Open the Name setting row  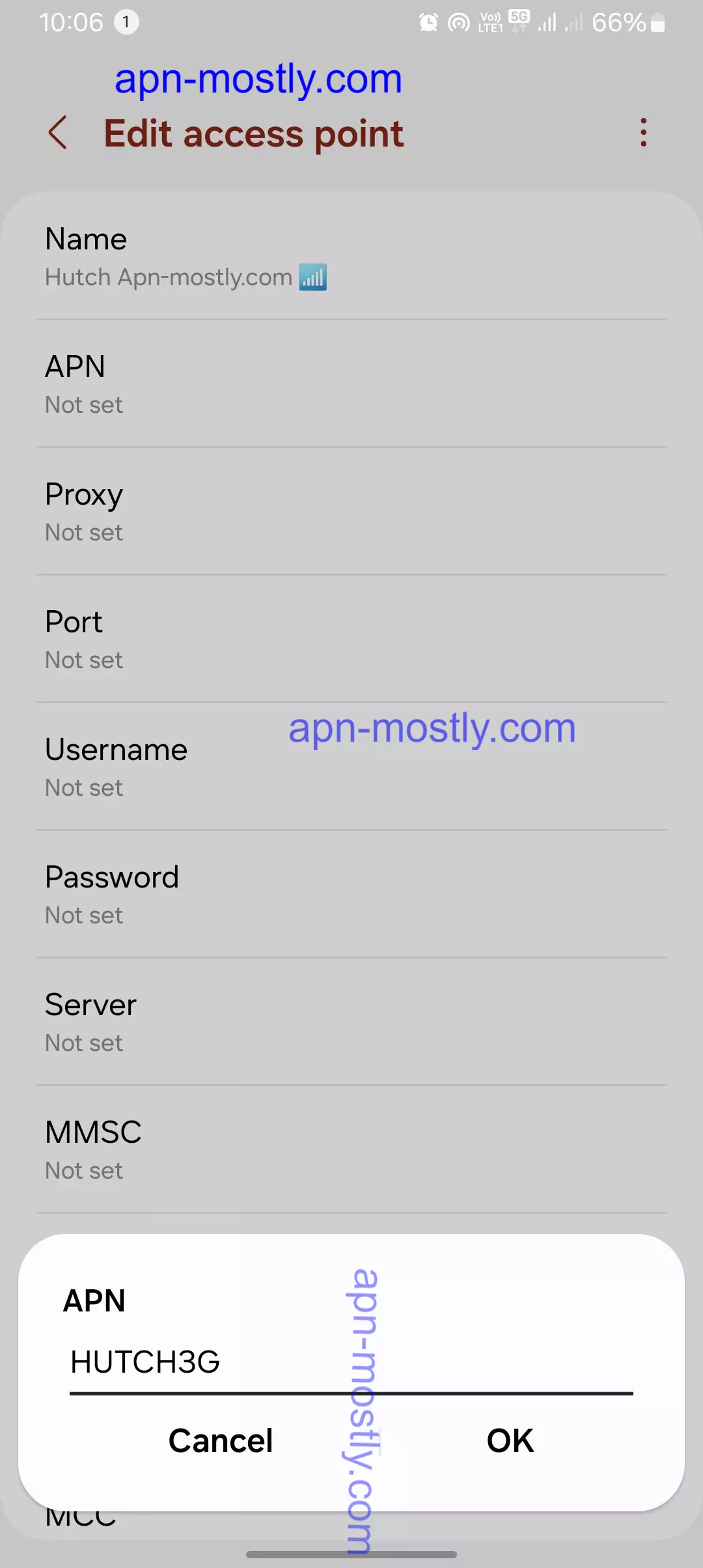point(351,257)
